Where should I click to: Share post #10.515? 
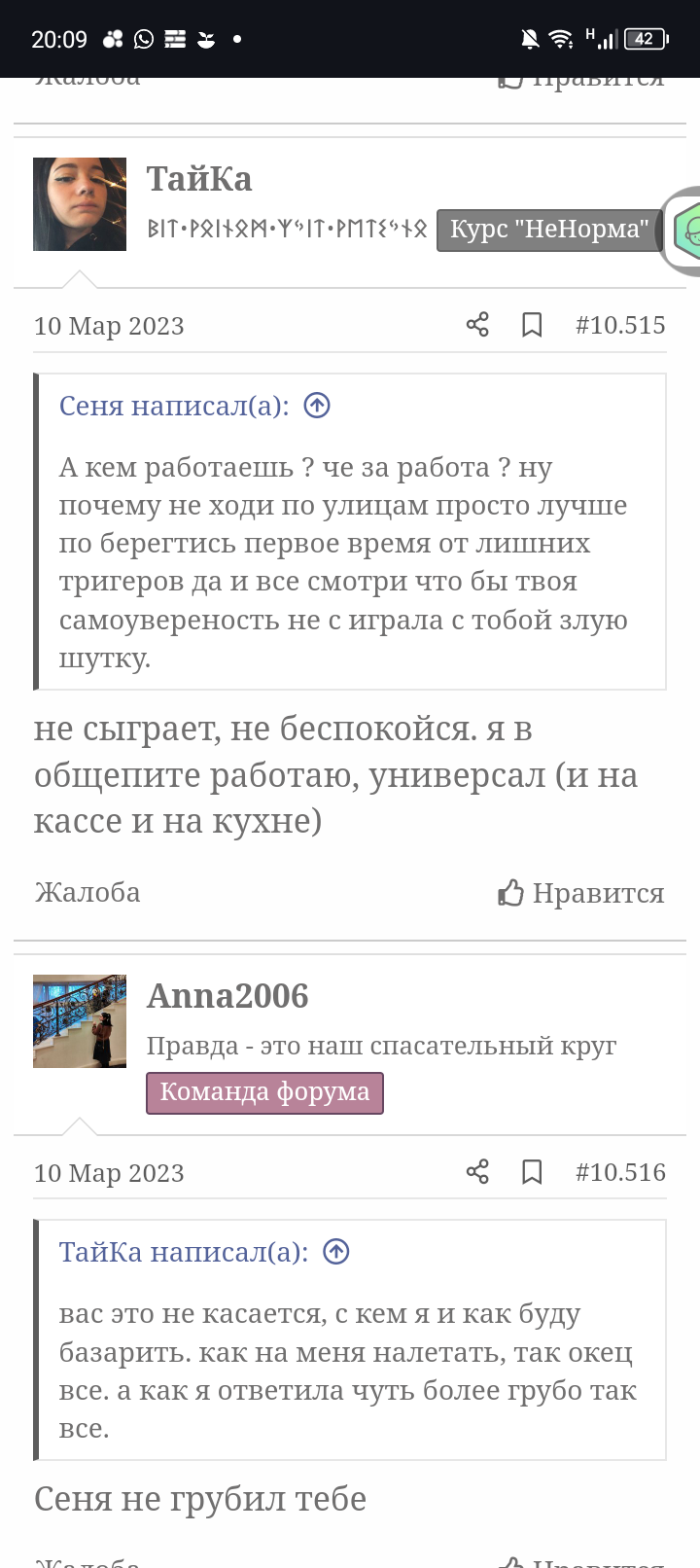click(x=477, y=325)
